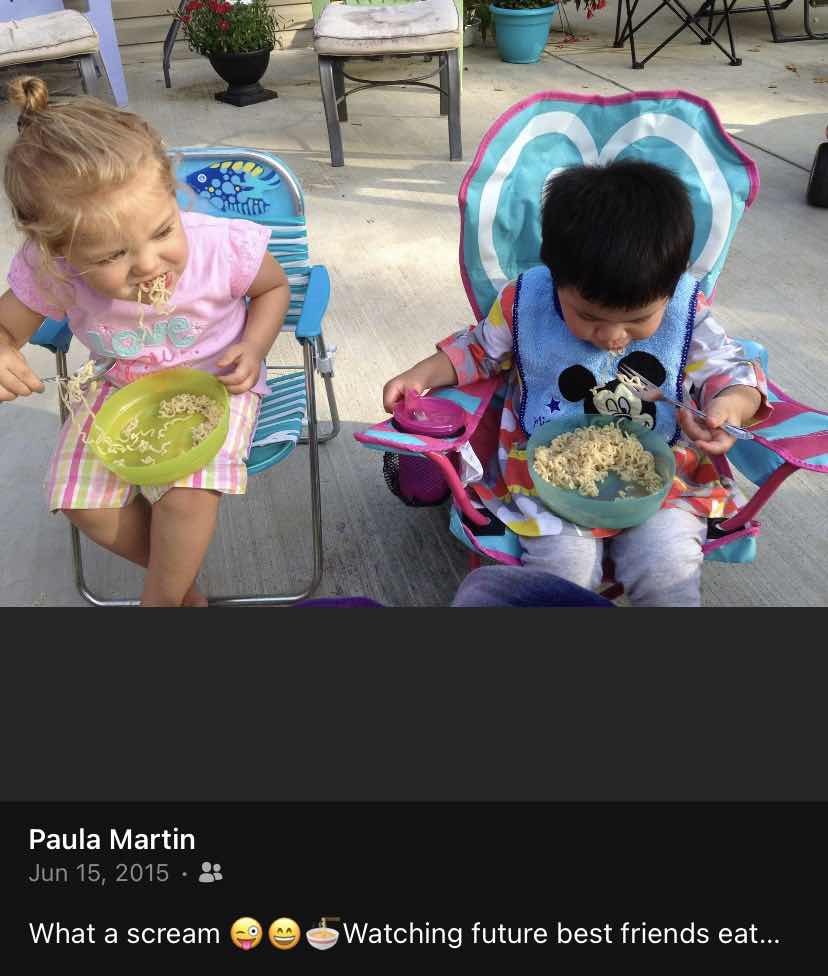Tap the friends audience icon
The height and width of the screenshot is (976, 828).
pyautogui.click(x=210, y=873)
